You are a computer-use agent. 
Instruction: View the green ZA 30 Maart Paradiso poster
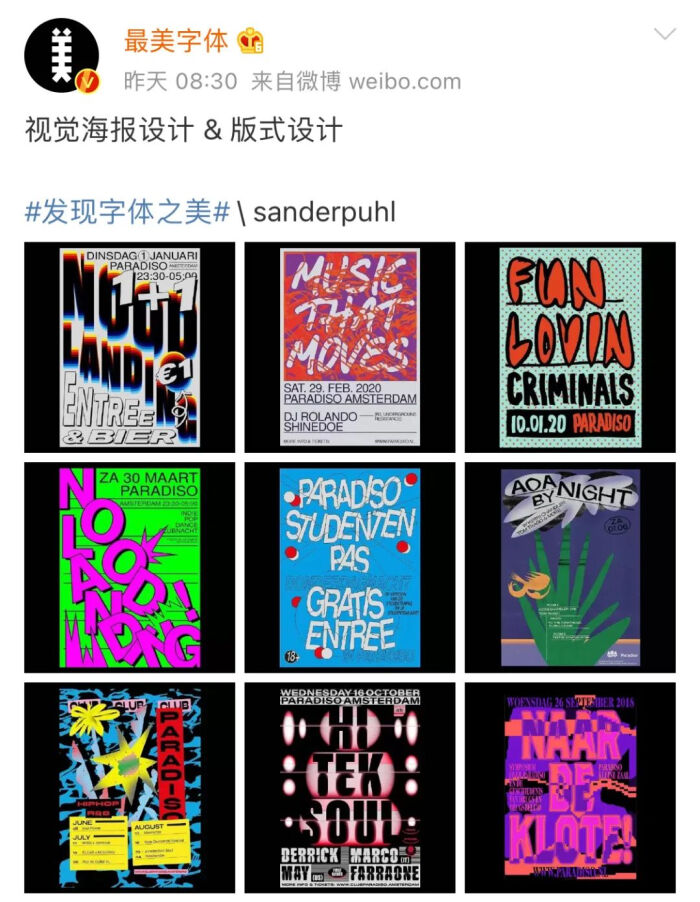(x=129, y=567)
